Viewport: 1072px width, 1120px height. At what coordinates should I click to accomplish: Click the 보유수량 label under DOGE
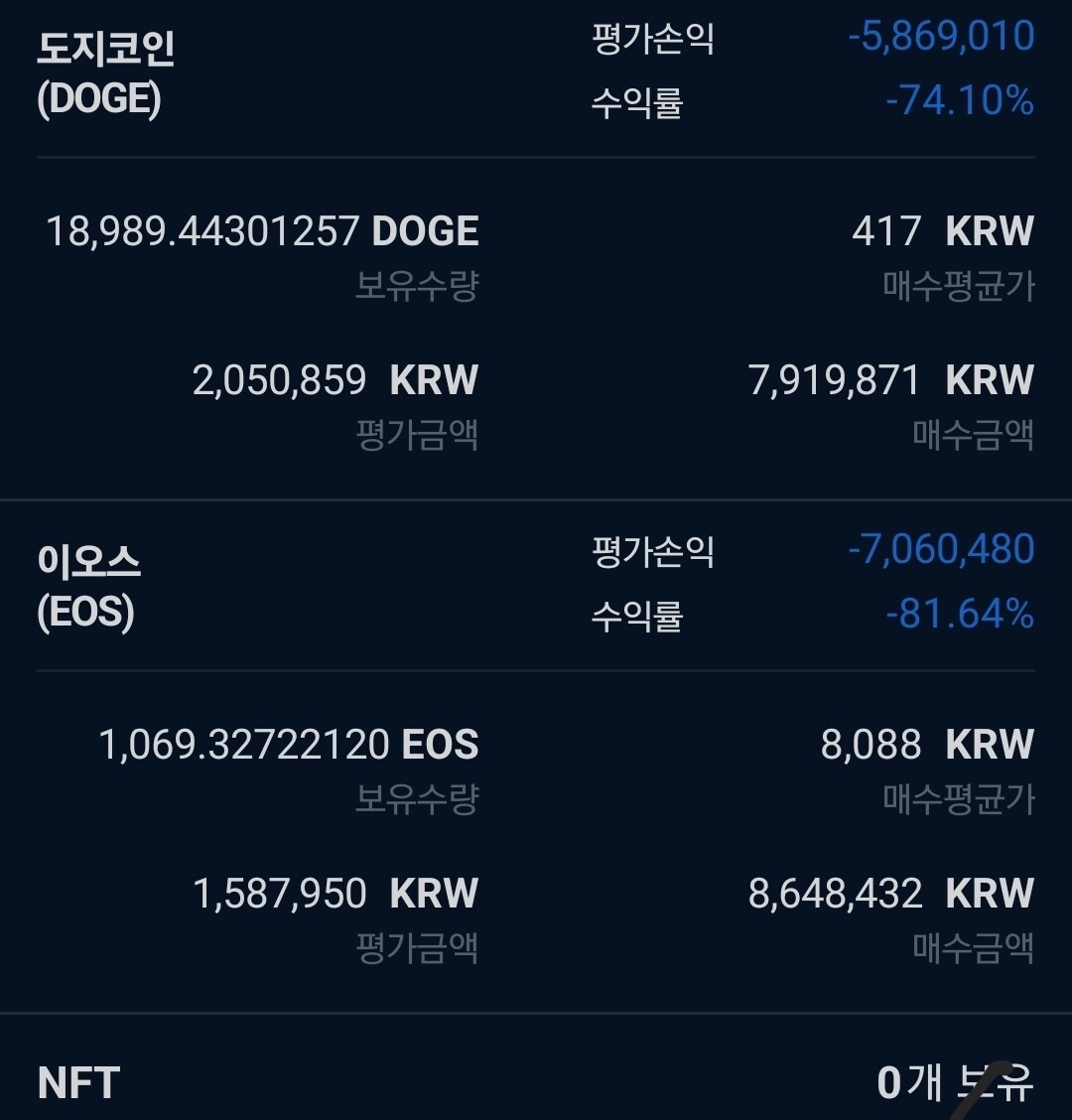click(x=417, y=286)
